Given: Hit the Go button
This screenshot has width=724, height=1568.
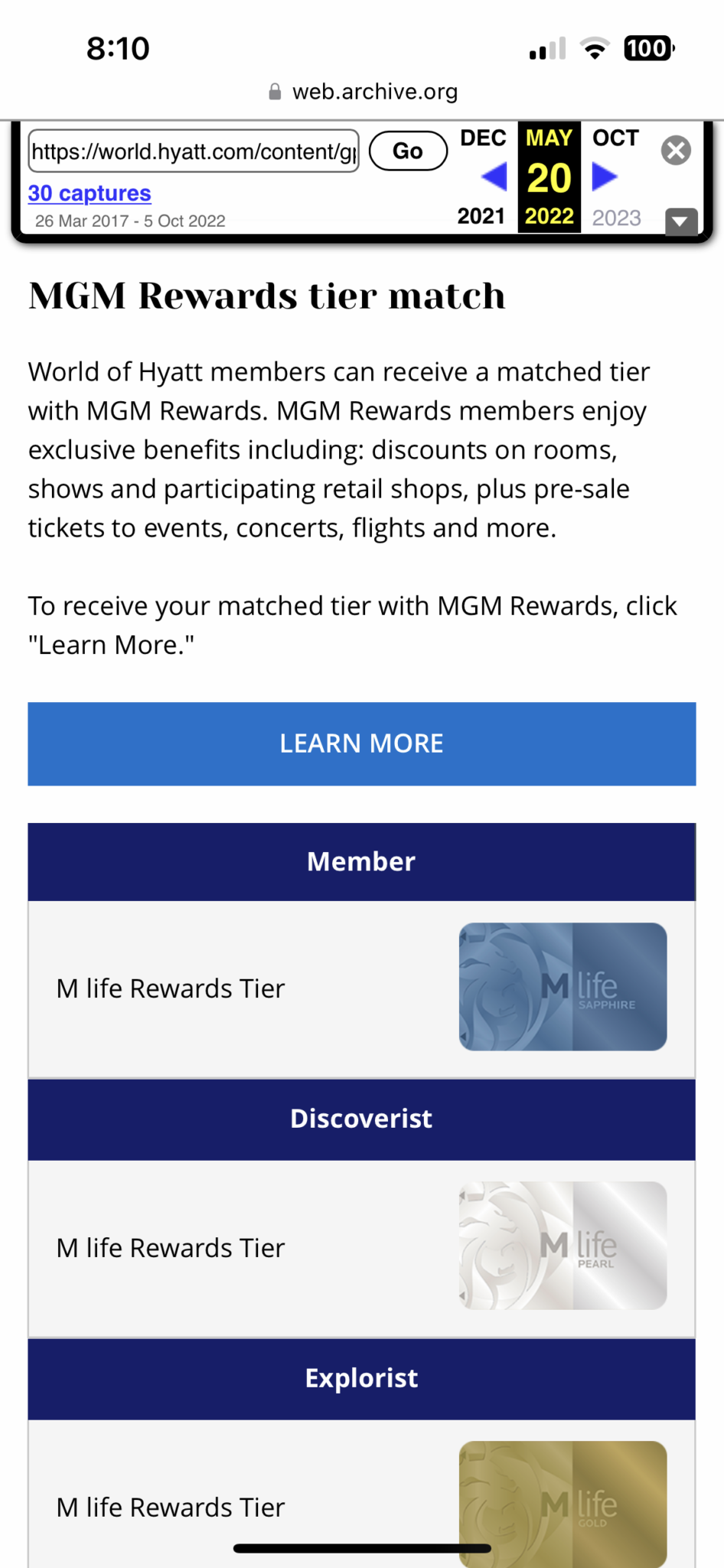Looking at the screenshot, I should click(x=408, y=151).
